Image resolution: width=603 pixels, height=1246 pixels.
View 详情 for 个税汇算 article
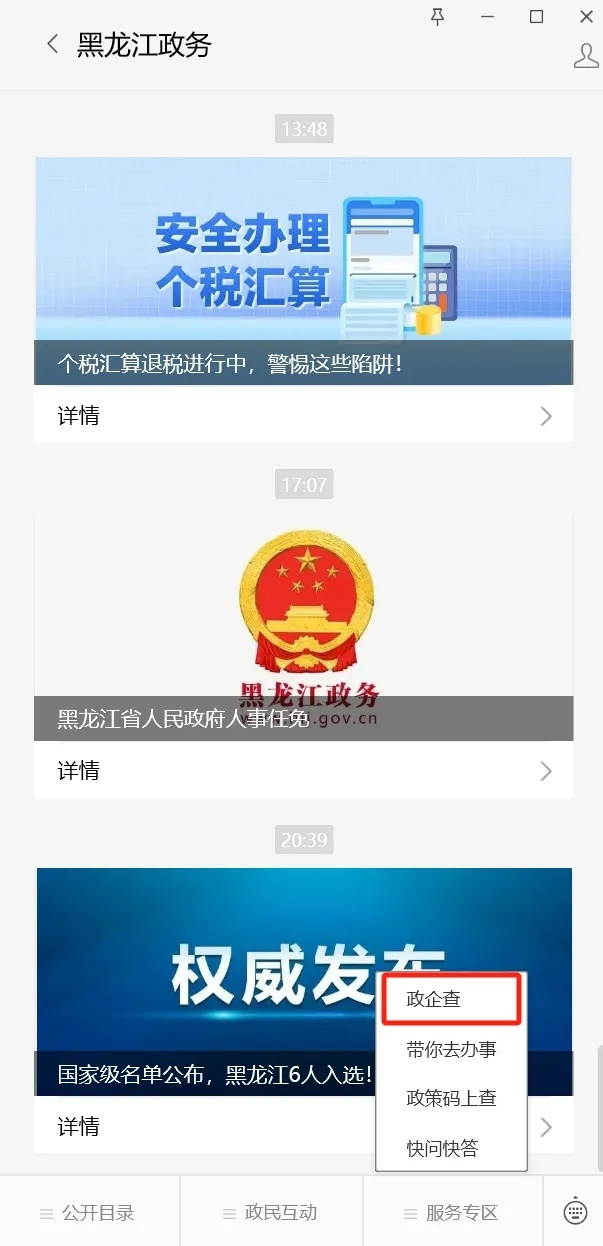tap(303, 415)
